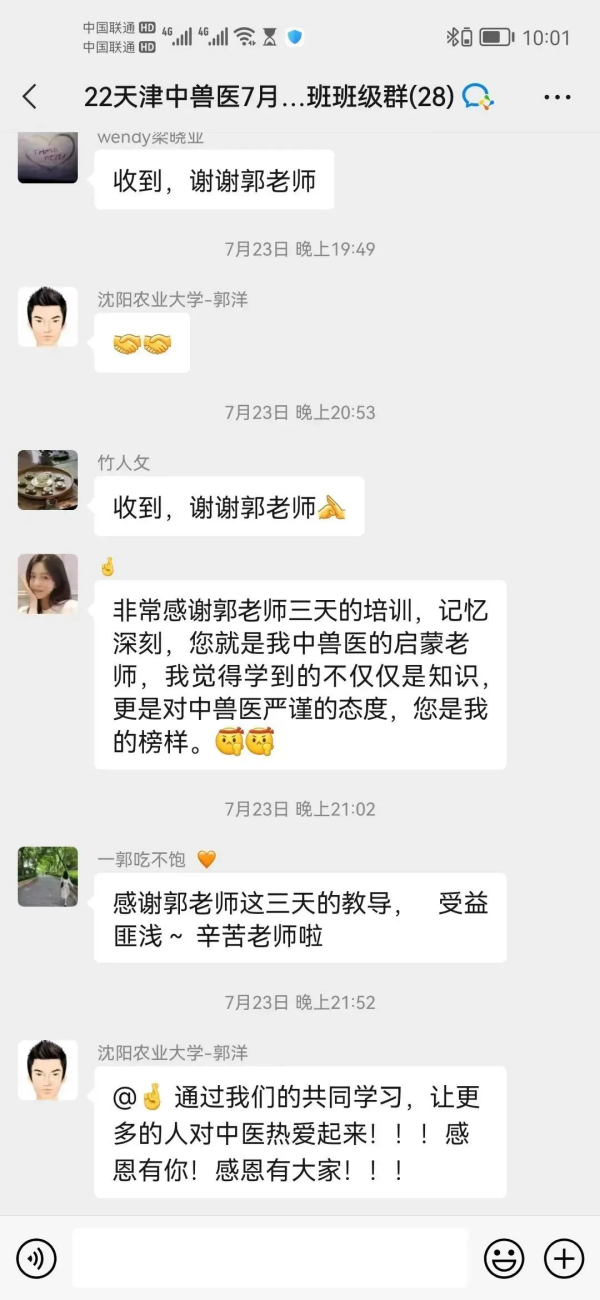
Task: Go back to the chat list
Action: [x=29, y=97]
